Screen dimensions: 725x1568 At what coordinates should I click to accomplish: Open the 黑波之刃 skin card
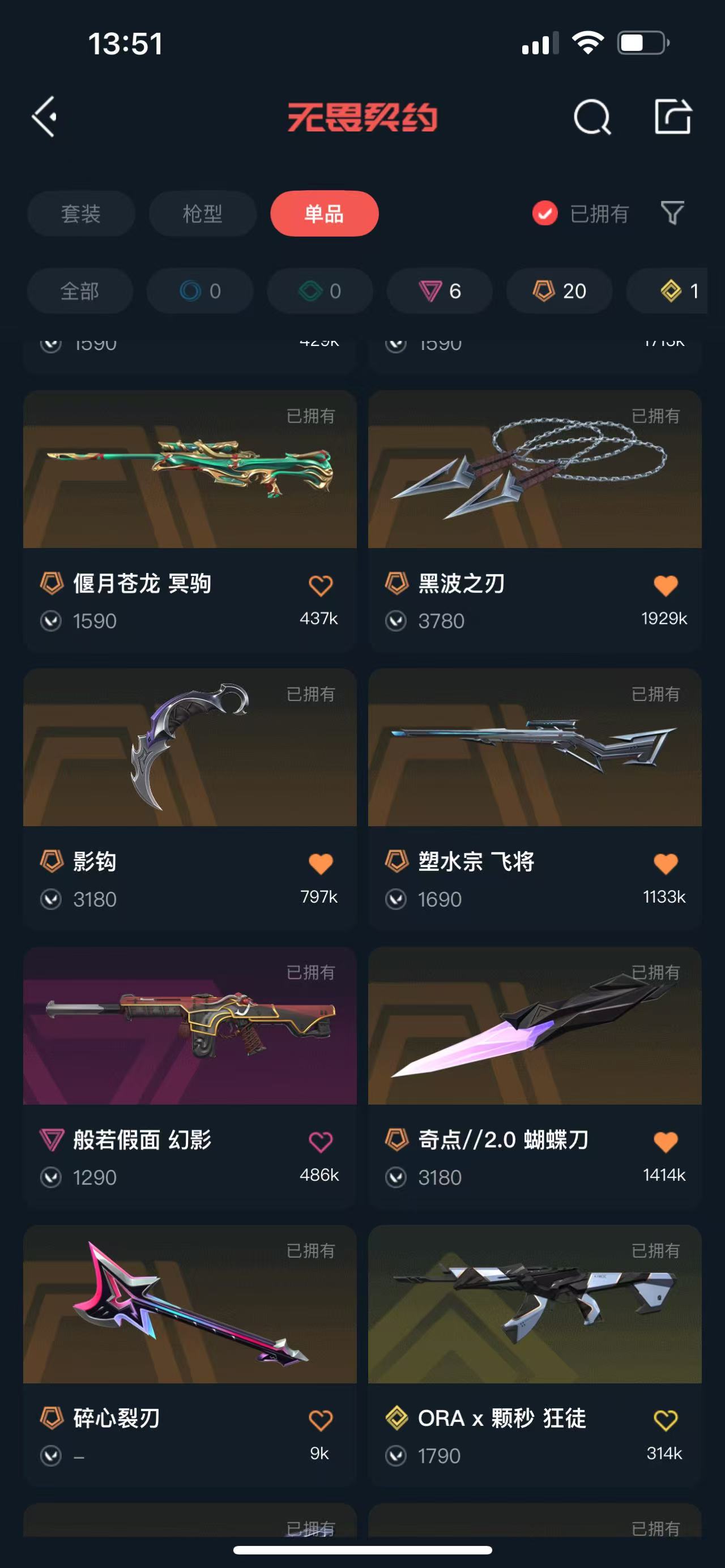tap(535, 469)
